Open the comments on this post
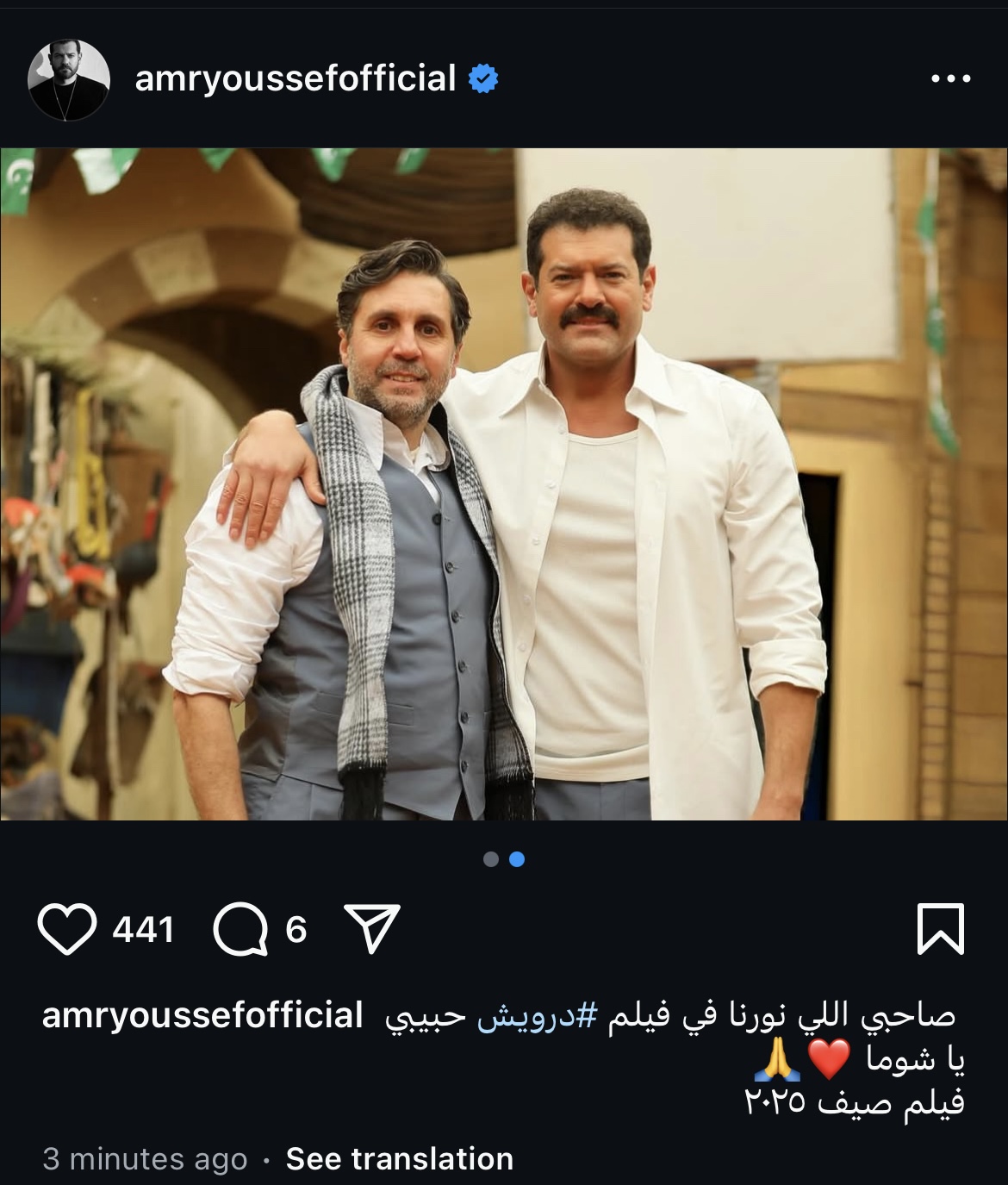 (240, 930)
